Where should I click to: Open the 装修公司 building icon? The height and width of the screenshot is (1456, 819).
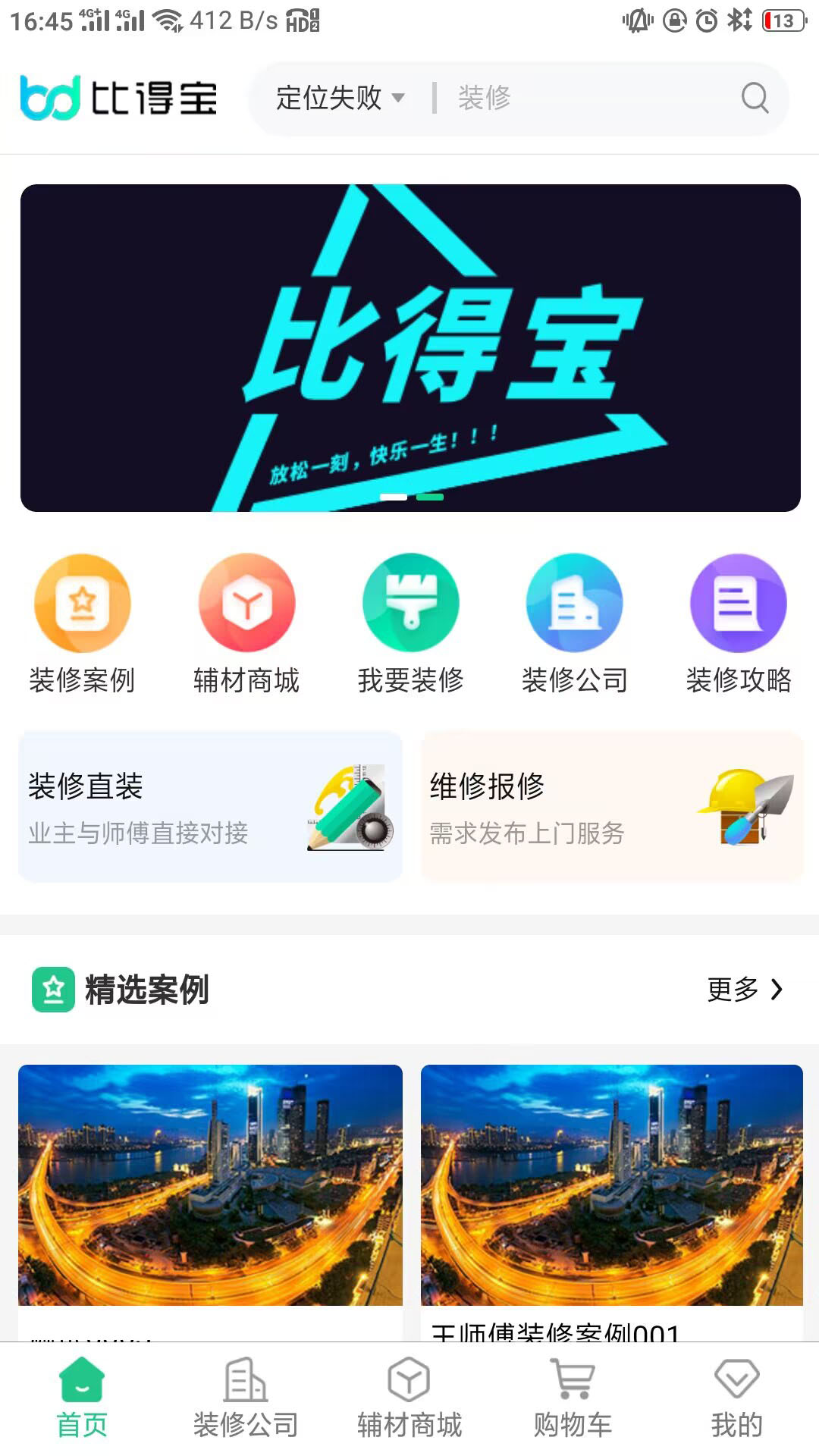574,603
